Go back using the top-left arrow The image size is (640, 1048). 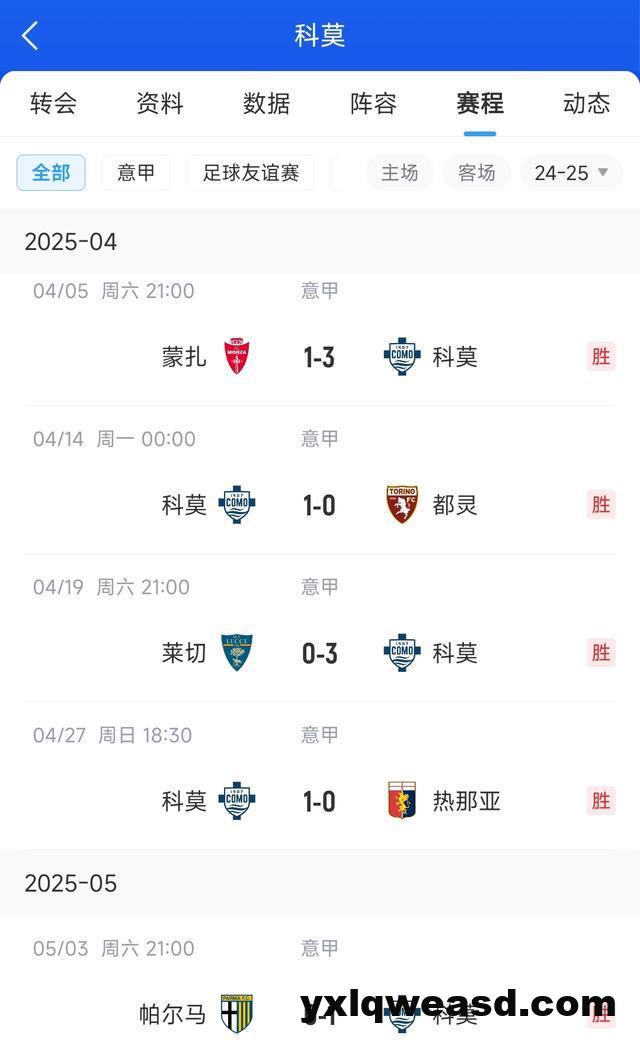point(30,35)
